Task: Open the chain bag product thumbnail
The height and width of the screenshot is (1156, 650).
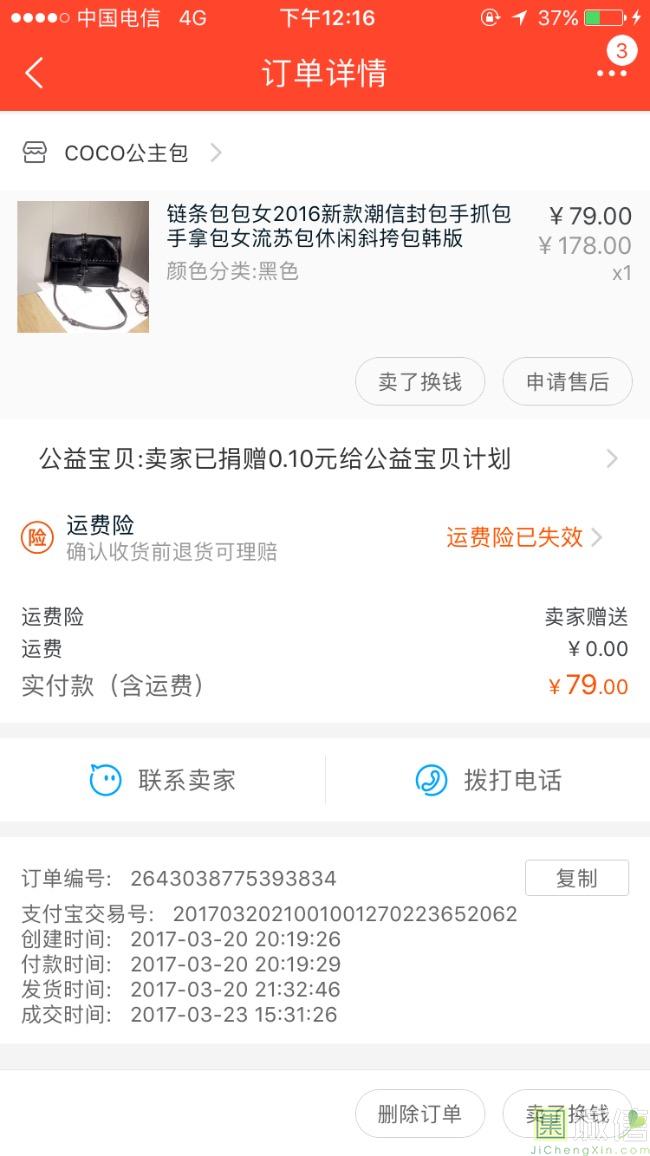Action: pos(83,266)
